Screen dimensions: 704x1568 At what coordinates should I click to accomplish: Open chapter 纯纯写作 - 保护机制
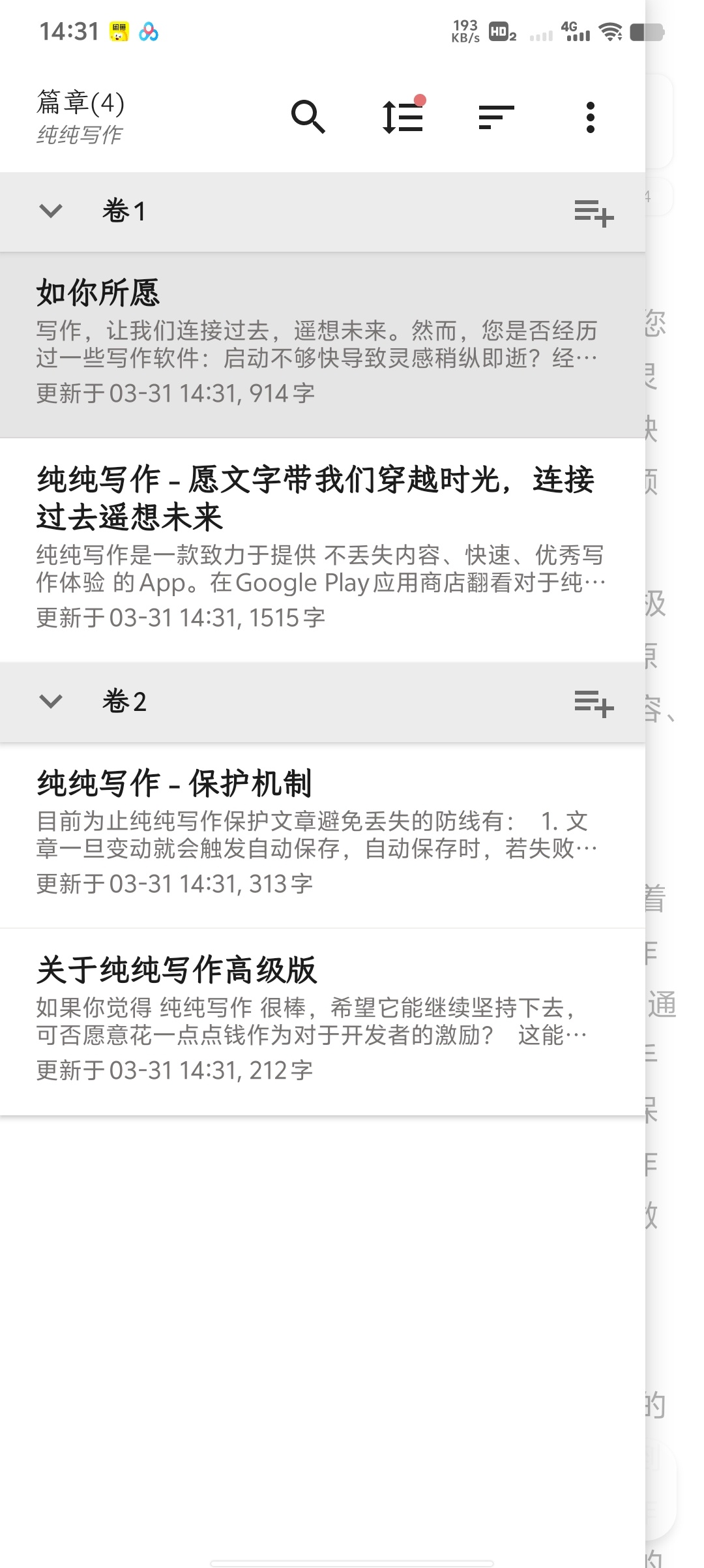point(323,836)
